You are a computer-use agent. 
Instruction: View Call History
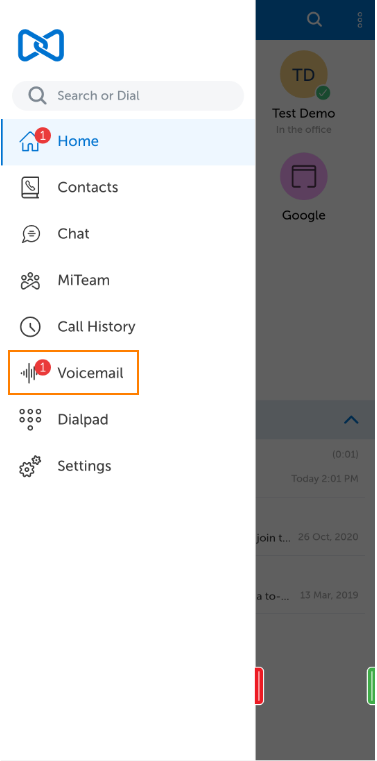(128, 327)
